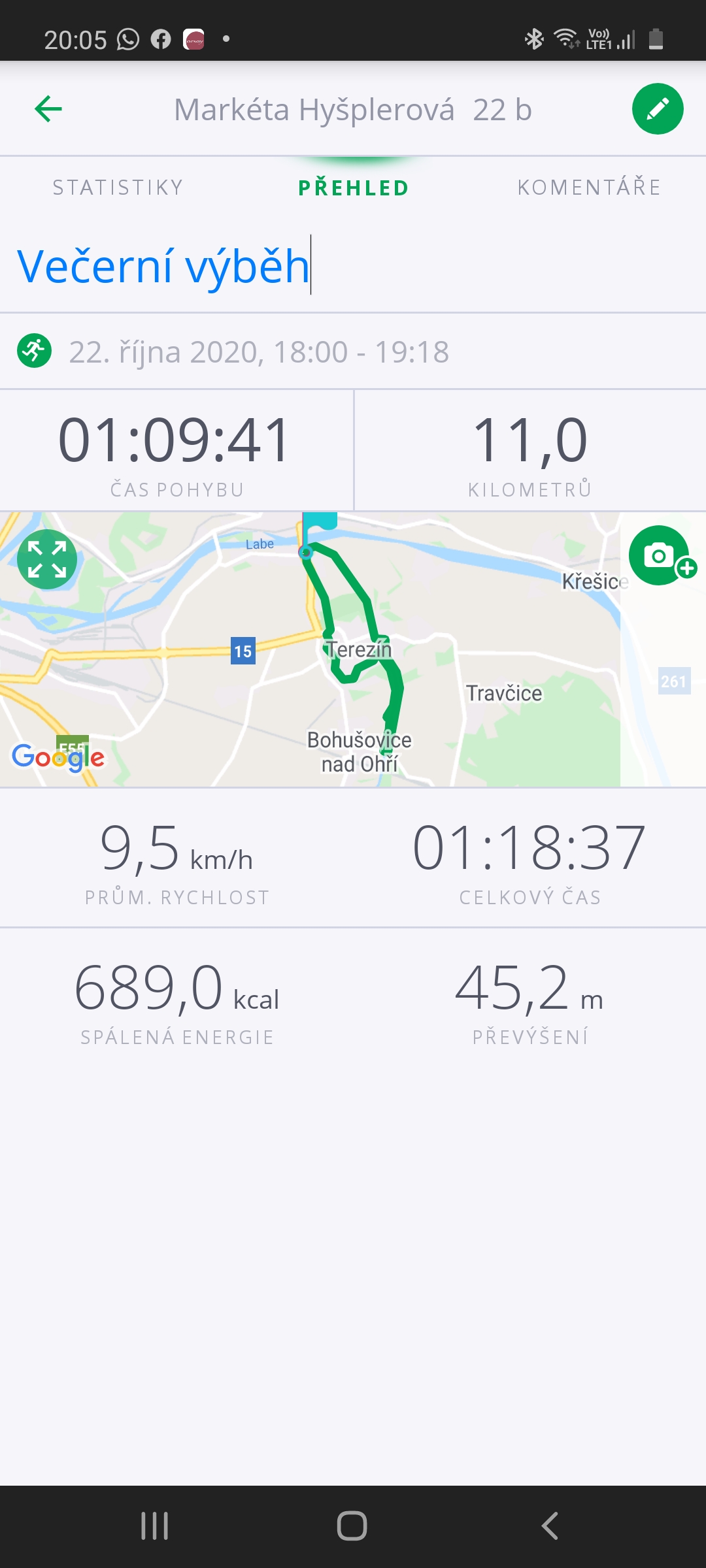Open the route map around Terezín
This screenshot has height=1568, width=706.
pyautogui.click(x=353, y=649)
